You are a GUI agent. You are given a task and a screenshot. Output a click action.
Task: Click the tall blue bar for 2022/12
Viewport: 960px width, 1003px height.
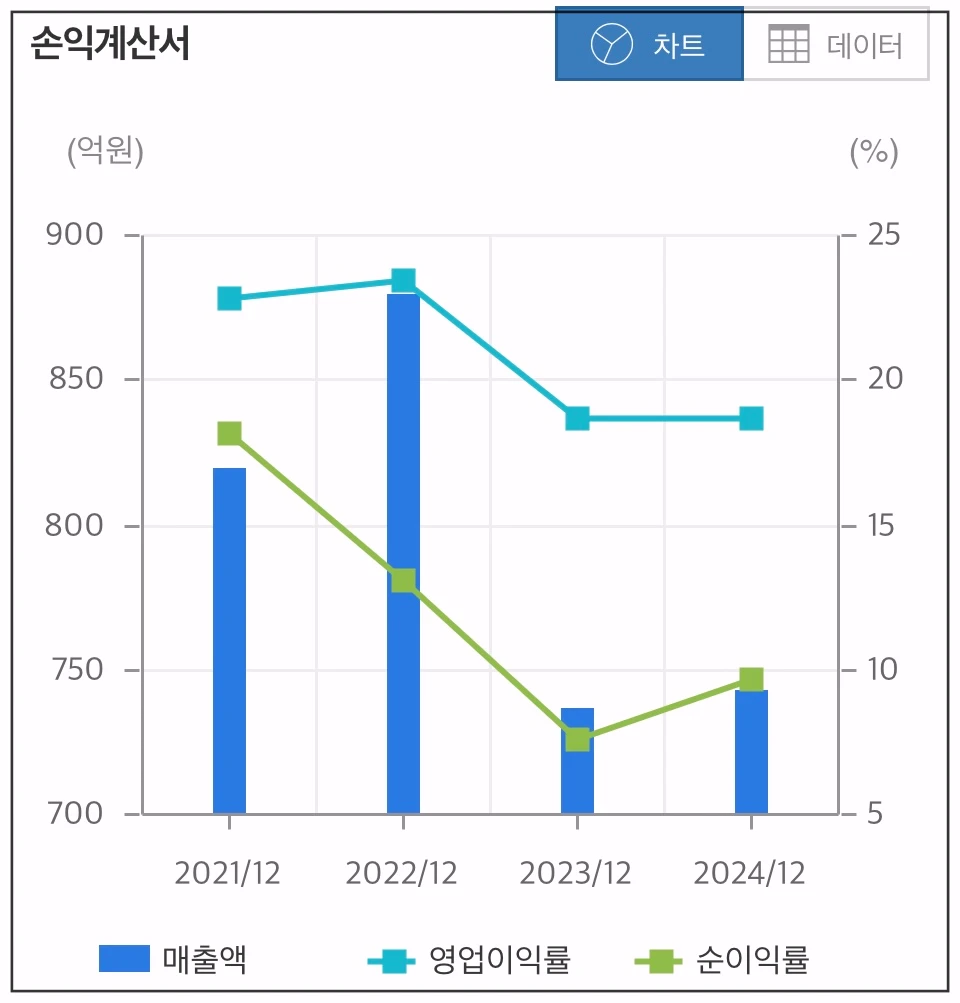(x=402, y=550)
